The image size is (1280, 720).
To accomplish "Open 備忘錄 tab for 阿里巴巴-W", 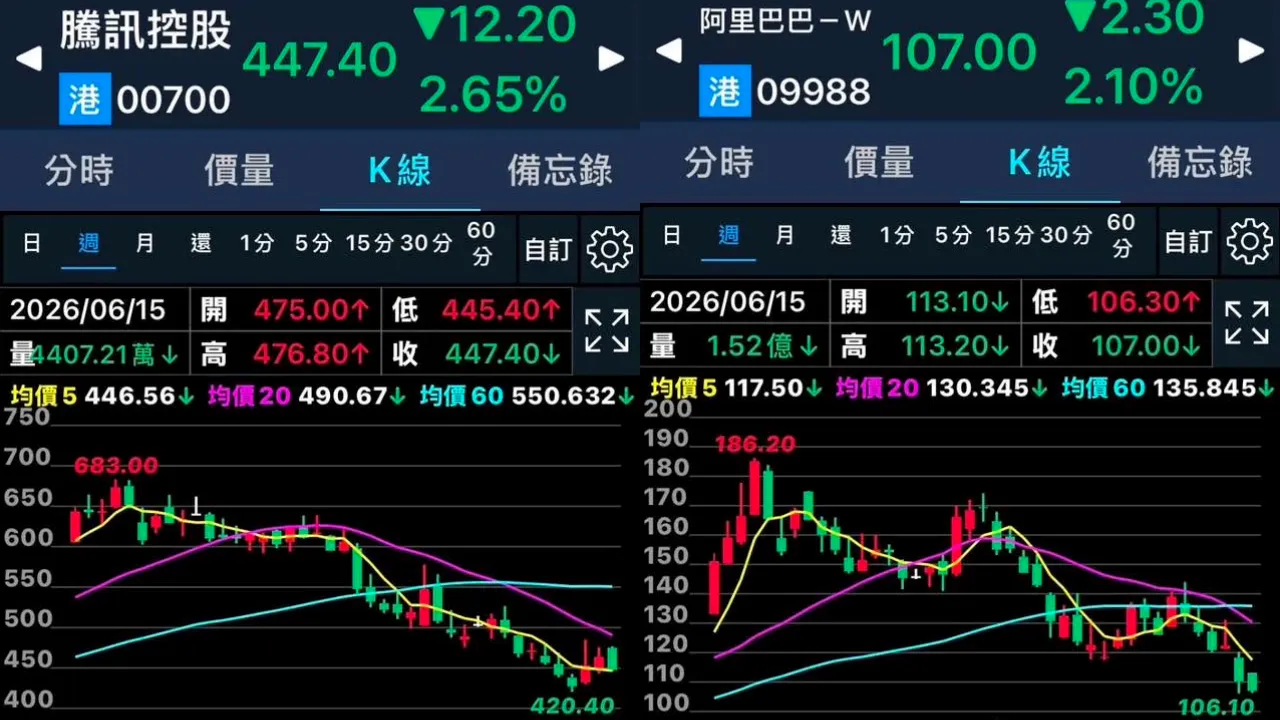I will [1200, 162].
